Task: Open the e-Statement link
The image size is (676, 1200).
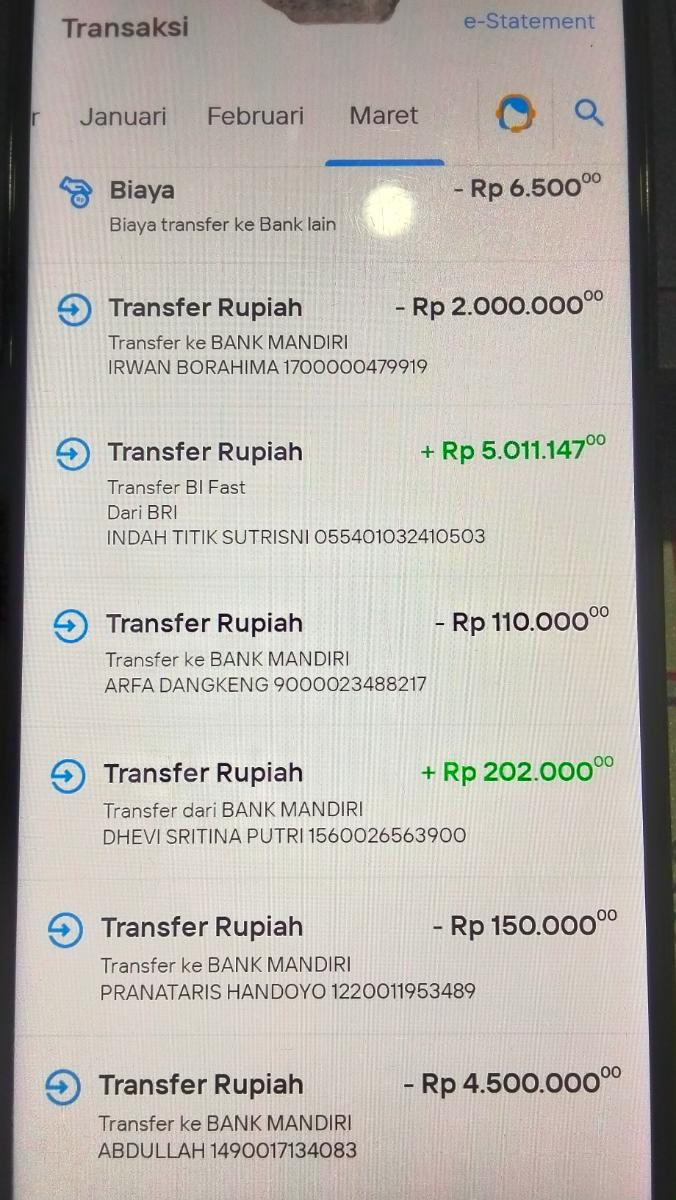Action: click(528, 22)
